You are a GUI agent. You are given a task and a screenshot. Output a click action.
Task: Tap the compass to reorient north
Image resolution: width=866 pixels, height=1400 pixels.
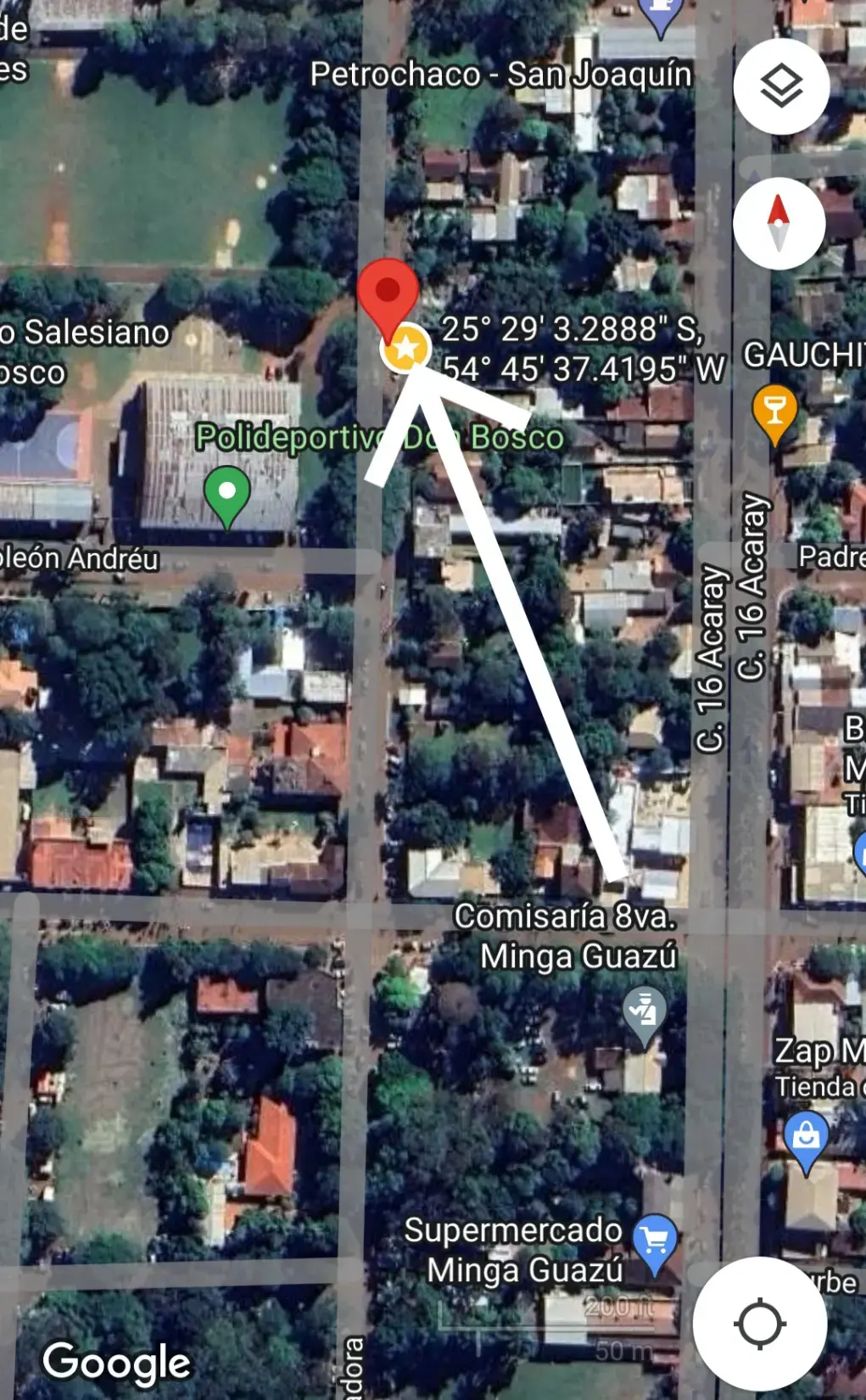point(779,223)
